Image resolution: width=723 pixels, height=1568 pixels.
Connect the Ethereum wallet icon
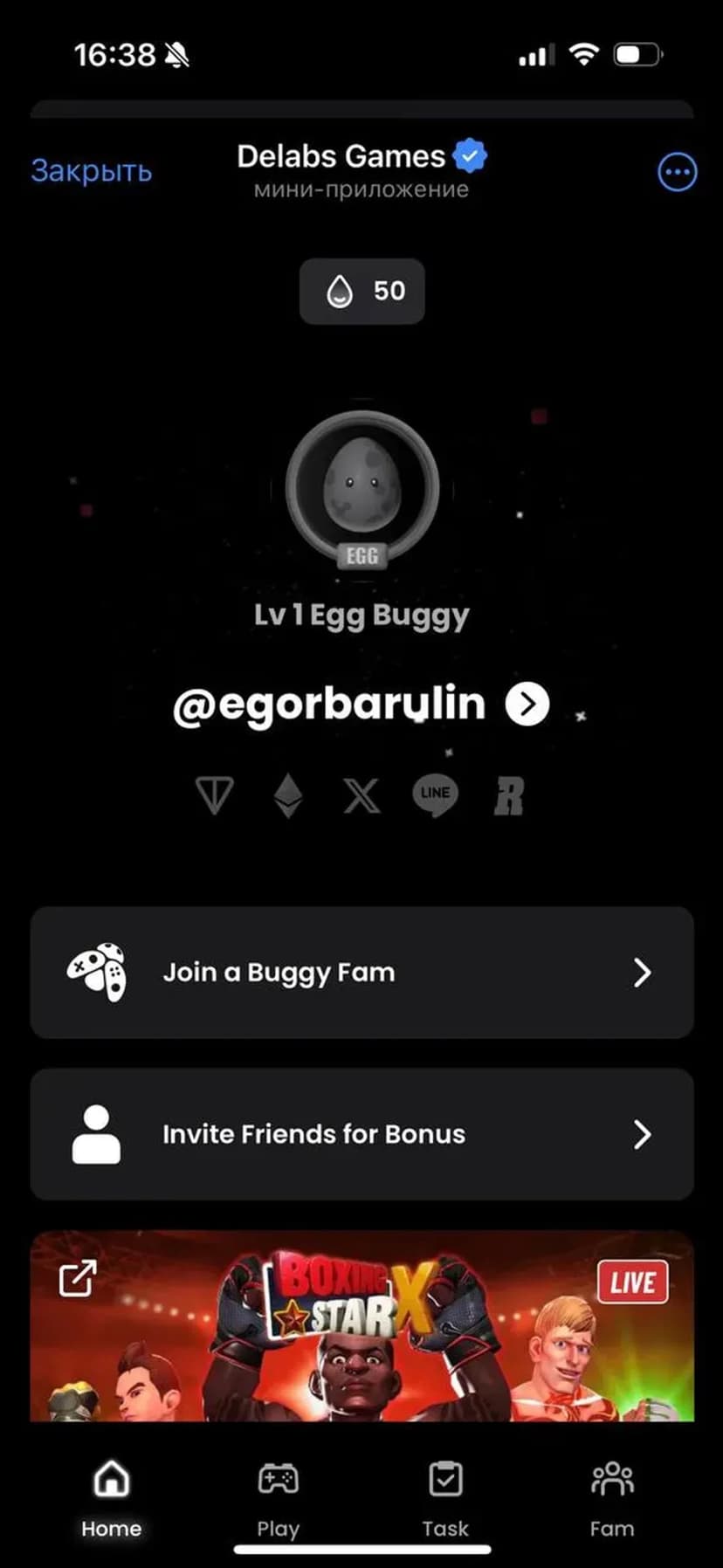(x=288, y=794)
